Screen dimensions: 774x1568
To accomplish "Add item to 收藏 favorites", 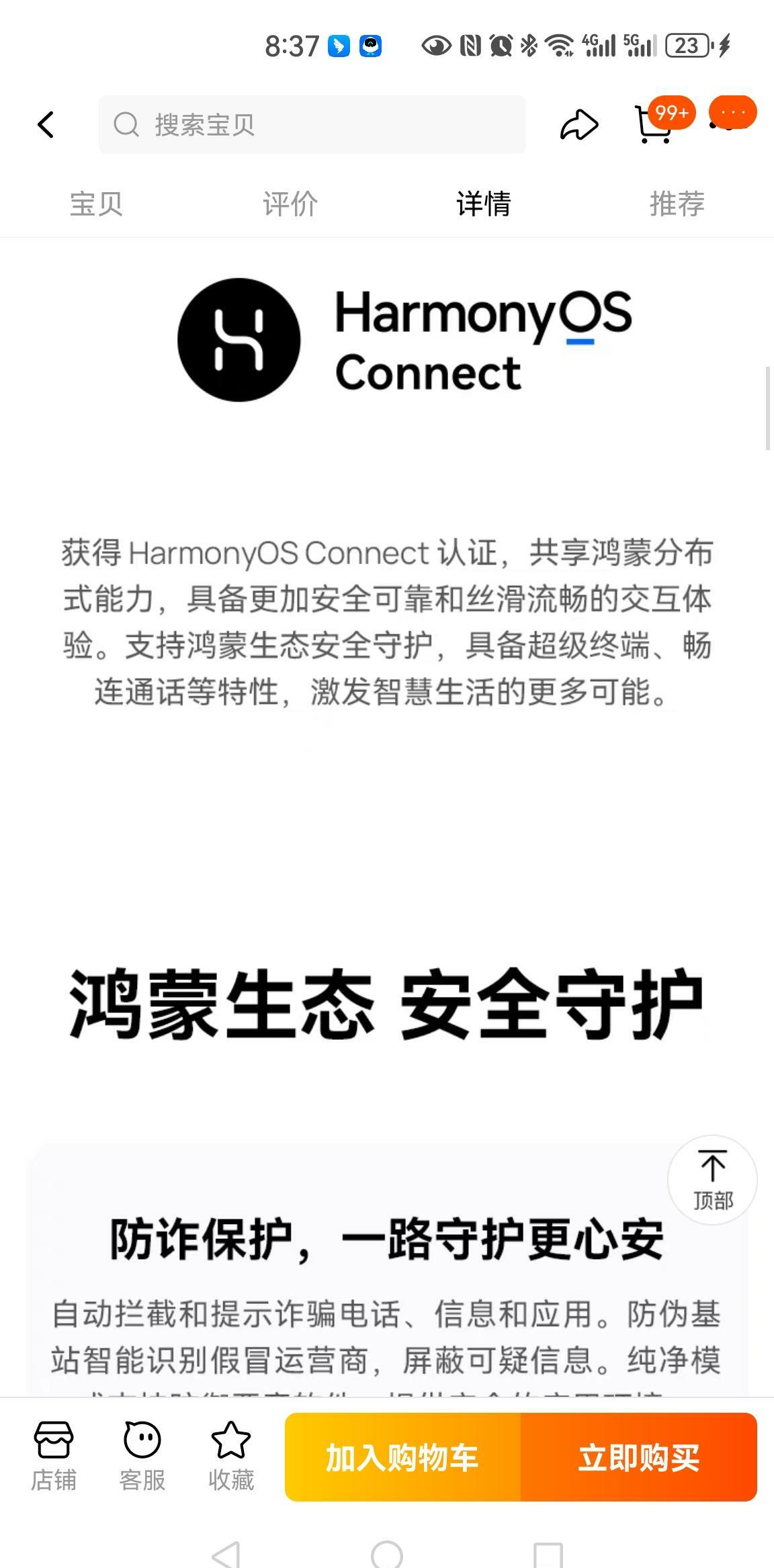I will point(231,1456).
